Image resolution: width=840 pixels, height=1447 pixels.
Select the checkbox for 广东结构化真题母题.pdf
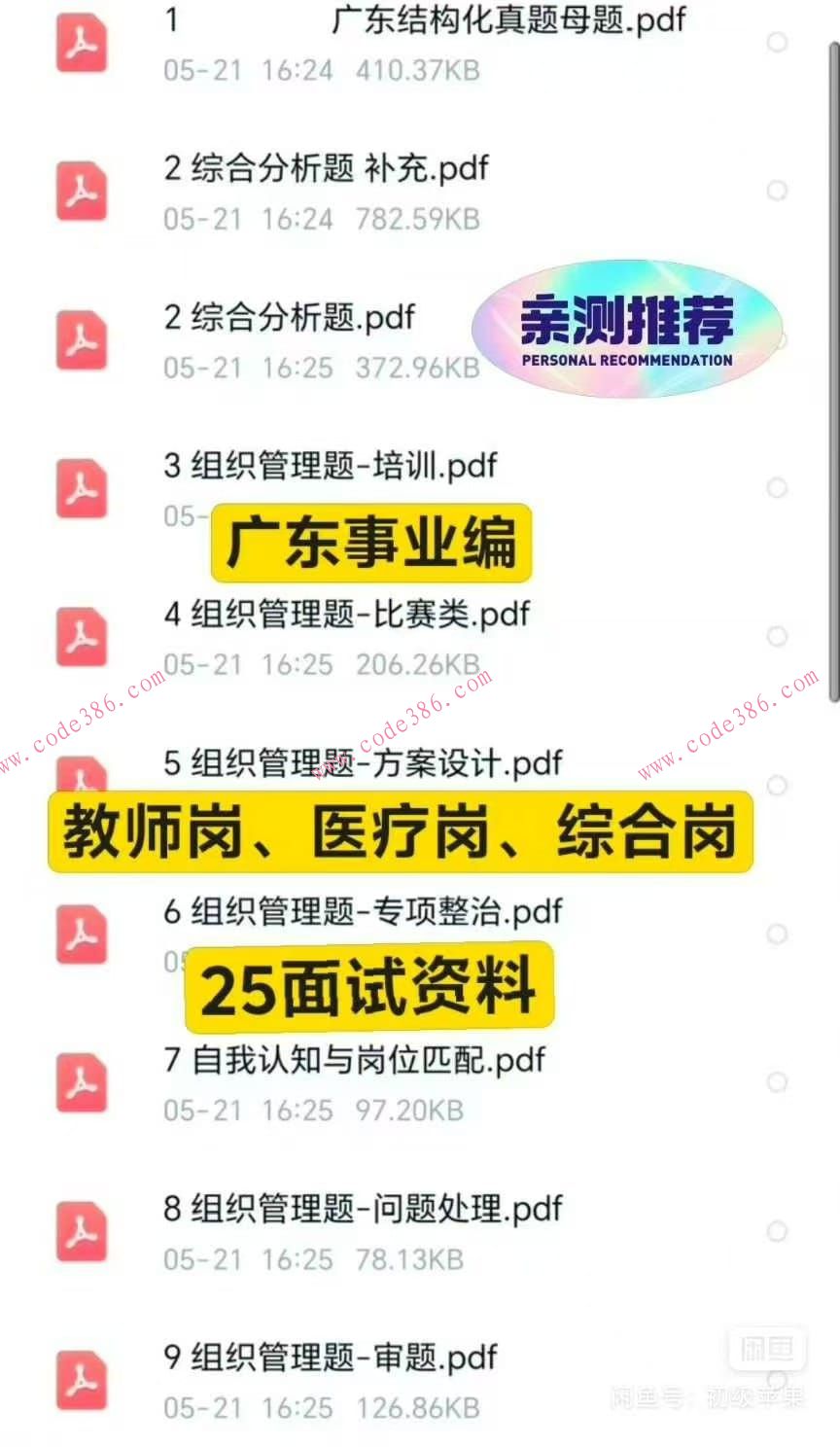coord(777,44)
